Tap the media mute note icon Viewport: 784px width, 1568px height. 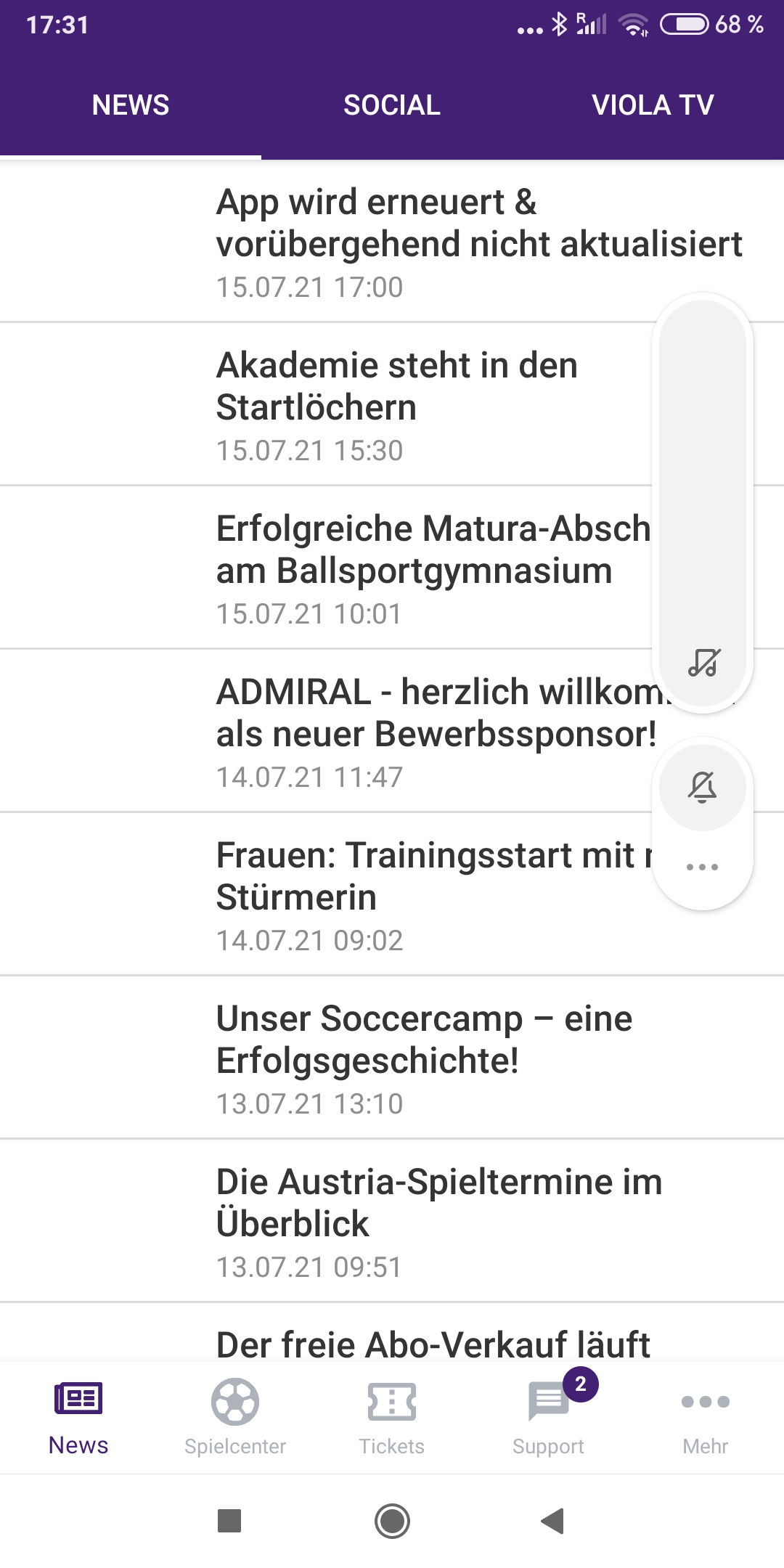703,662
